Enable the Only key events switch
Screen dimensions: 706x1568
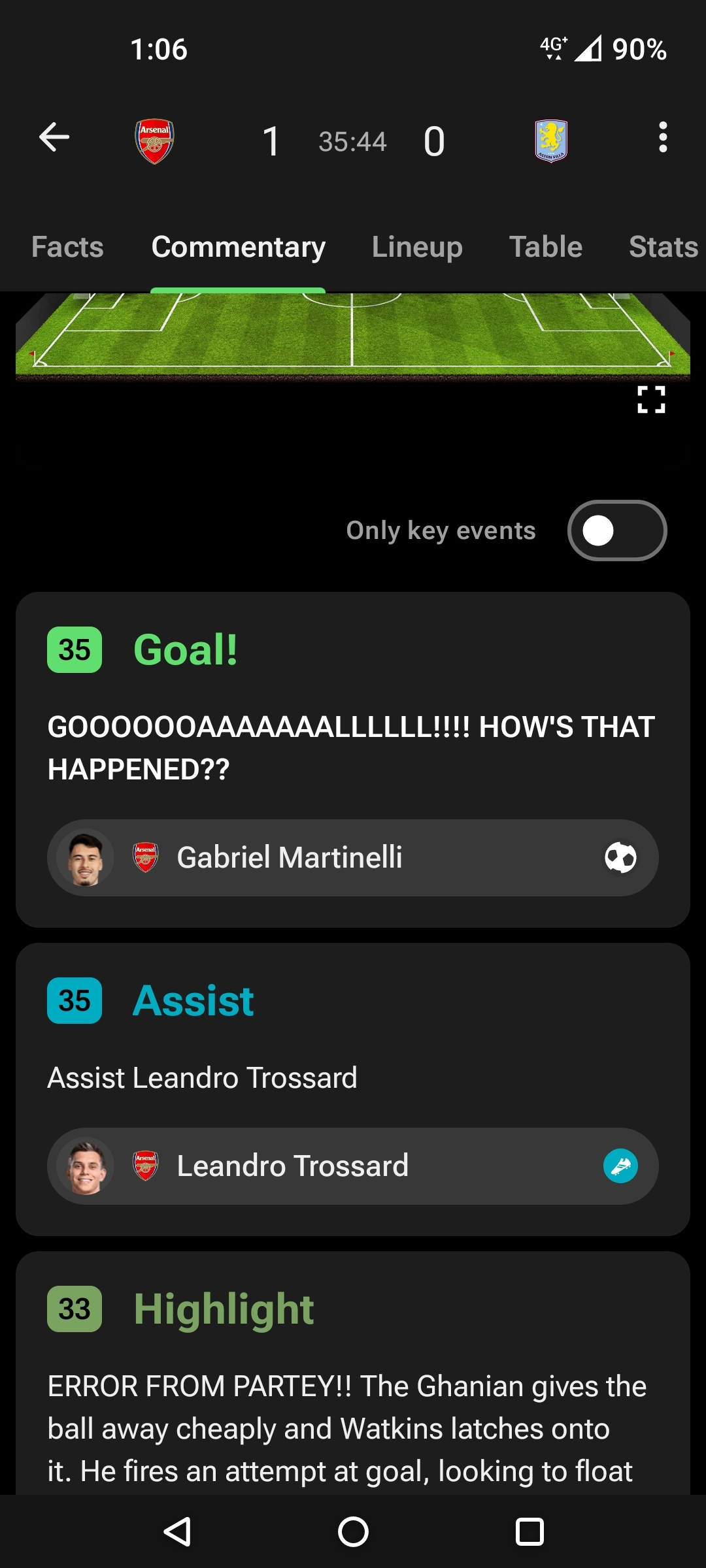point(616,531)
